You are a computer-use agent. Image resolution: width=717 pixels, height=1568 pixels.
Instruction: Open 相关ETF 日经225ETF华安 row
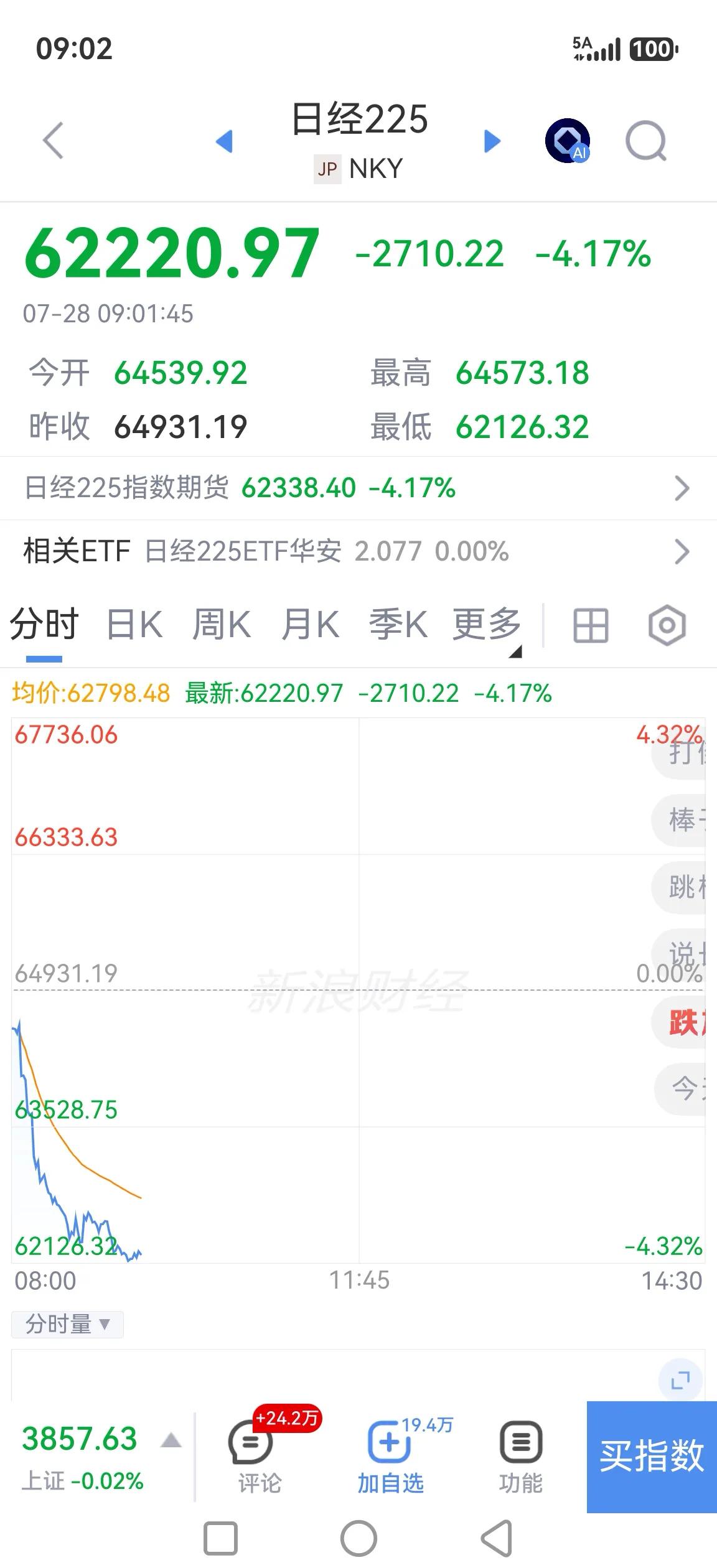(x=358, y=551)
